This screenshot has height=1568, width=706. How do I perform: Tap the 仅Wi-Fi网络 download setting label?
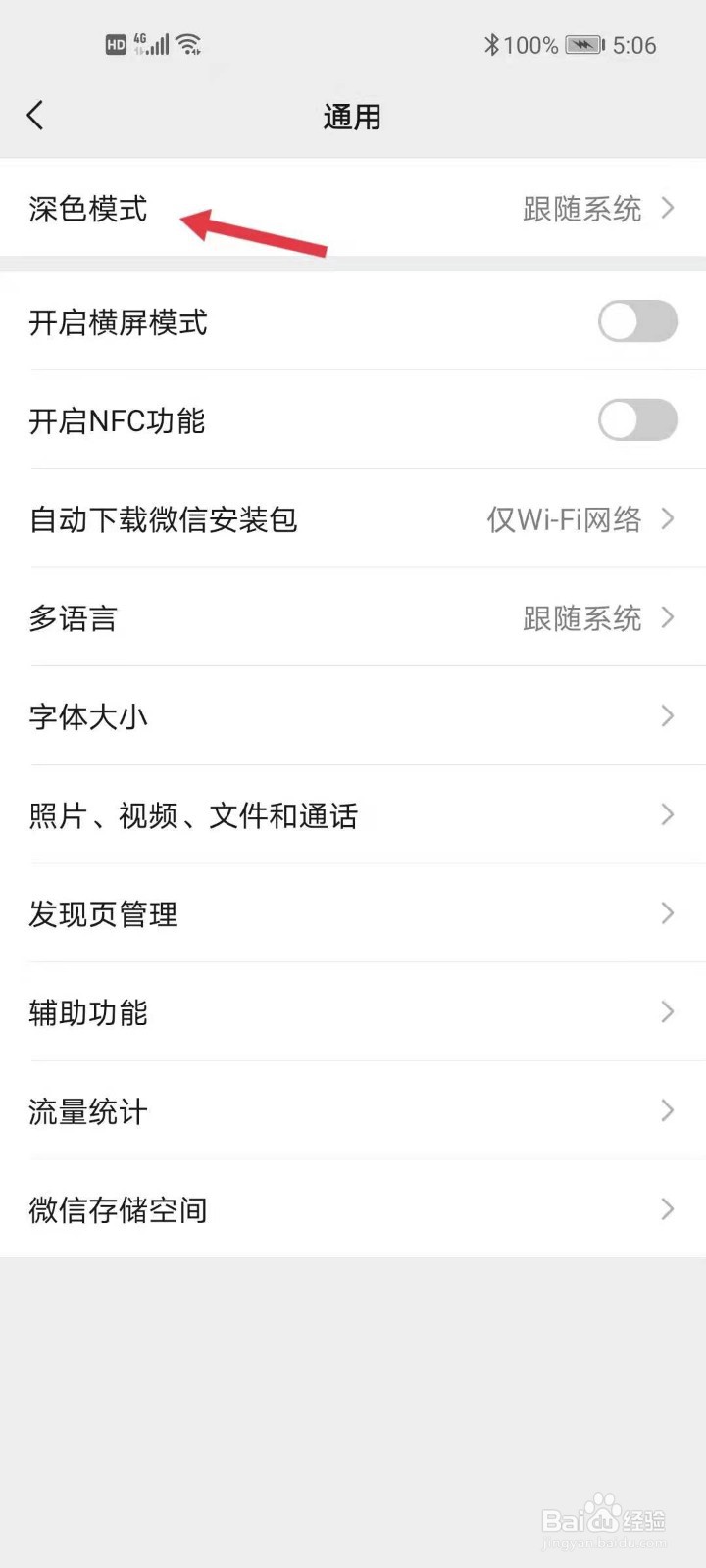click(x=567, y=520)
